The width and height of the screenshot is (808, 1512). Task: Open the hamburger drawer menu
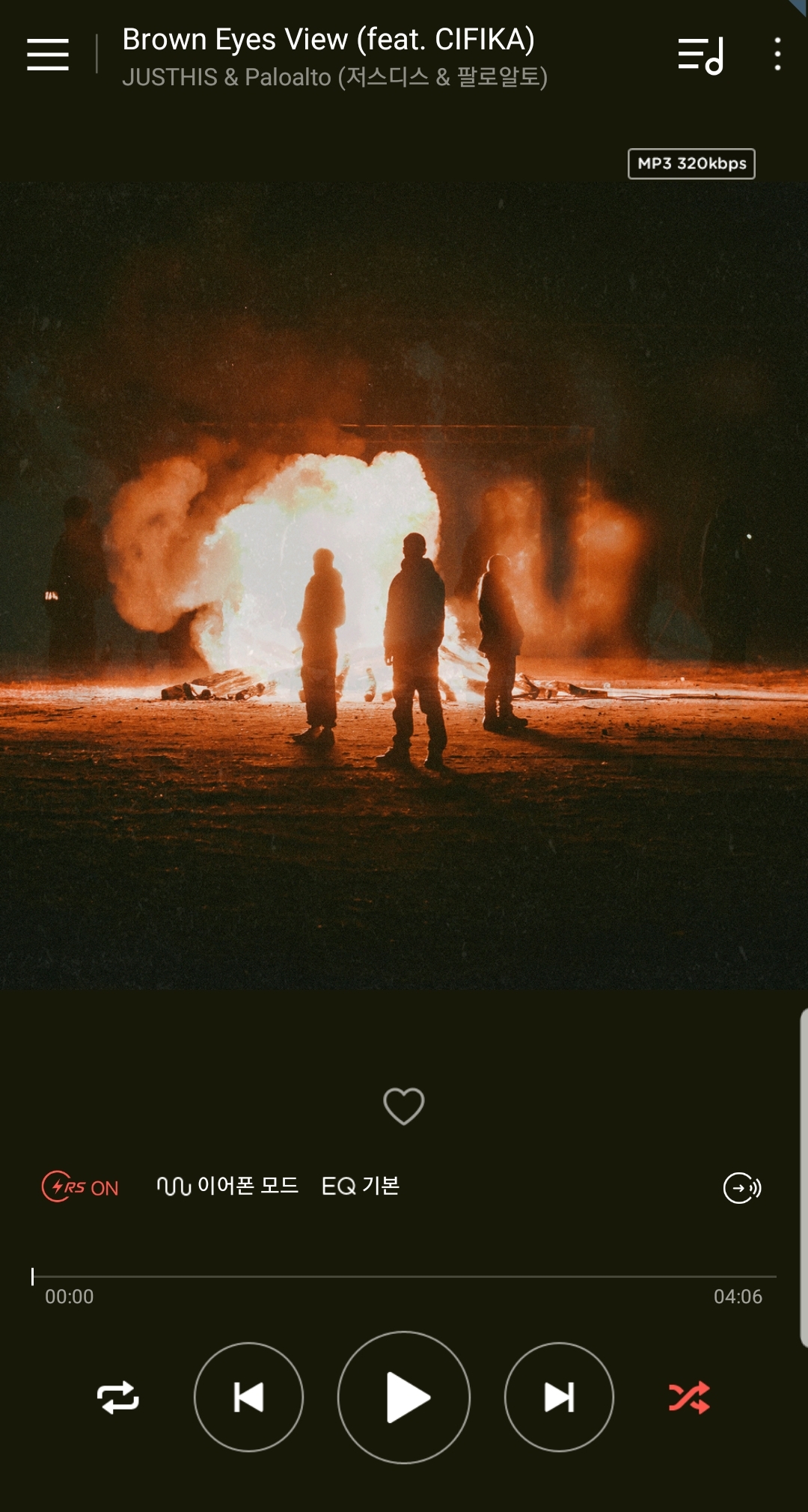click(48, 55)
